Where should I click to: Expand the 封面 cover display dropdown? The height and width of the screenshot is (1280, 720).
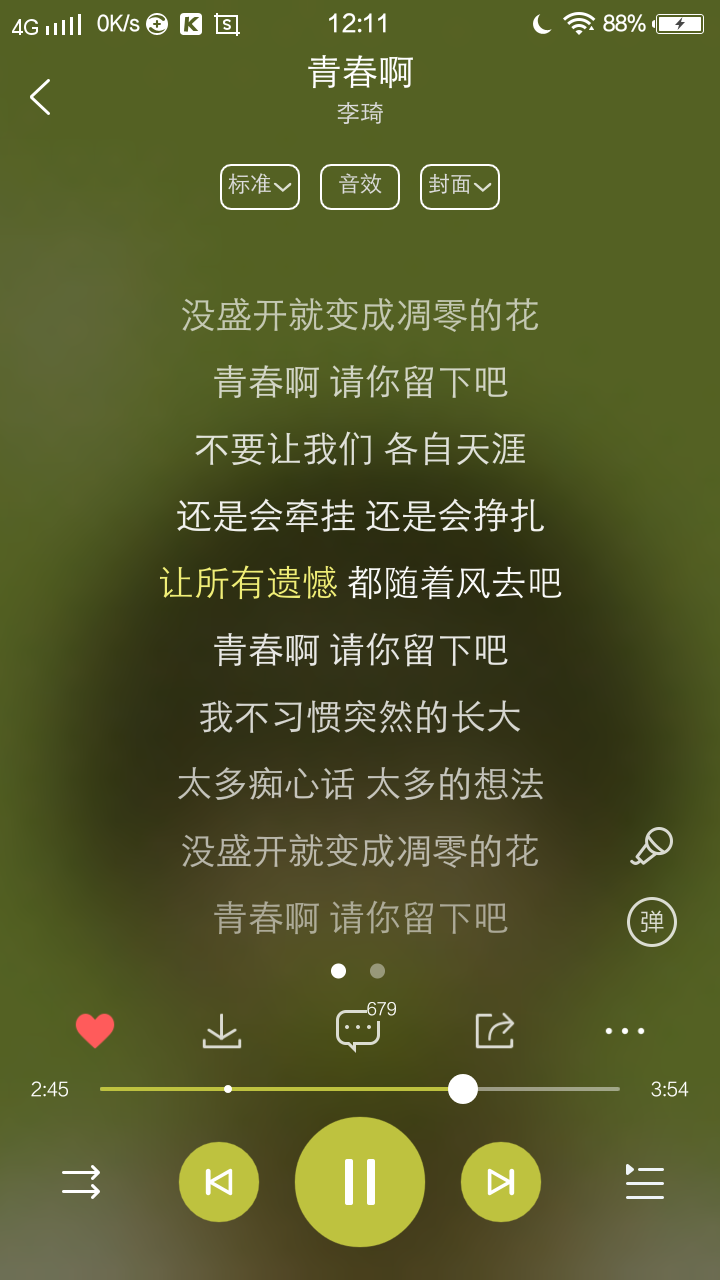459,186
